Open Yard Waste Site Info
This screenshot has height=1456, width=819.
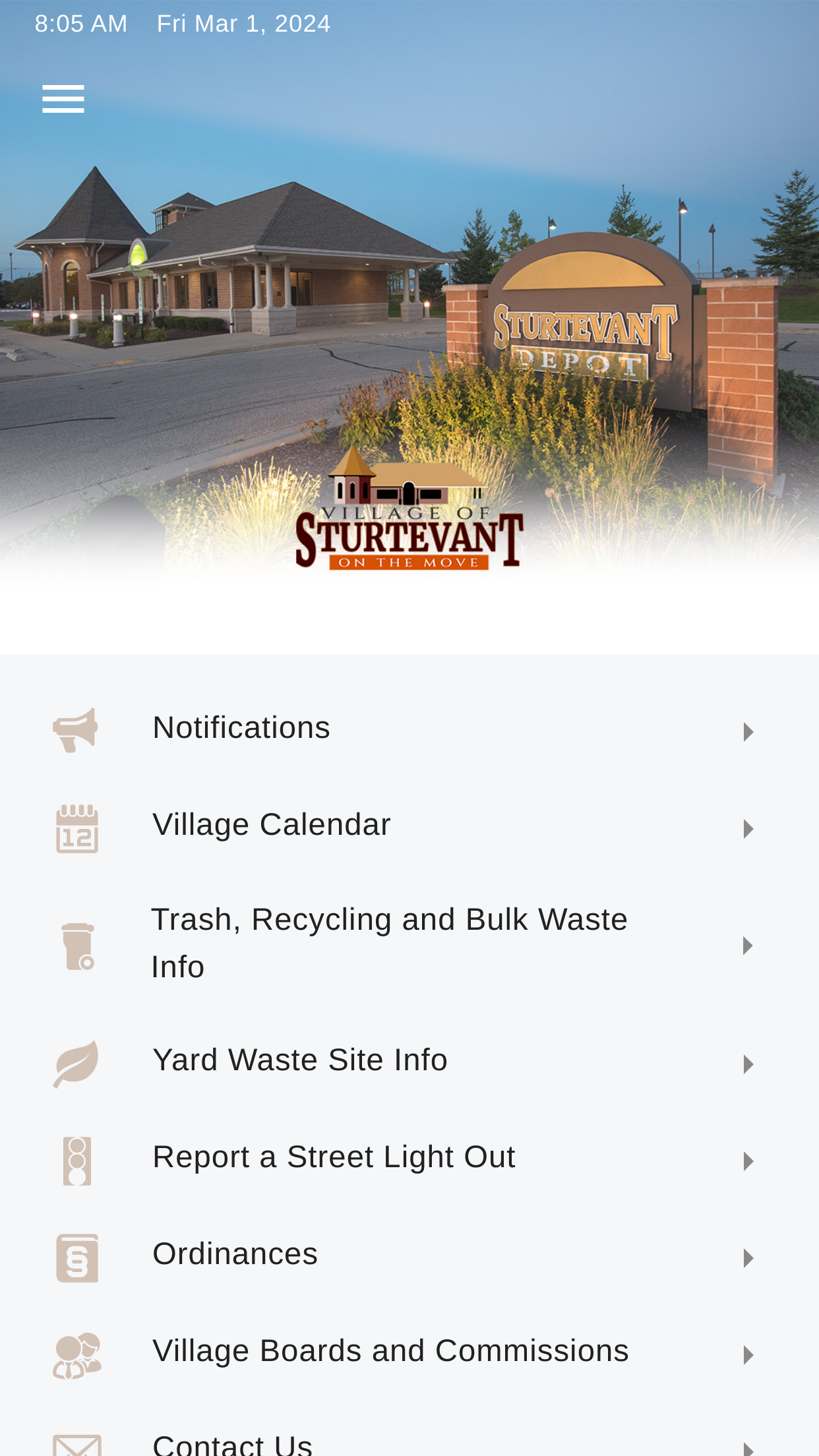coord(409,1061)
